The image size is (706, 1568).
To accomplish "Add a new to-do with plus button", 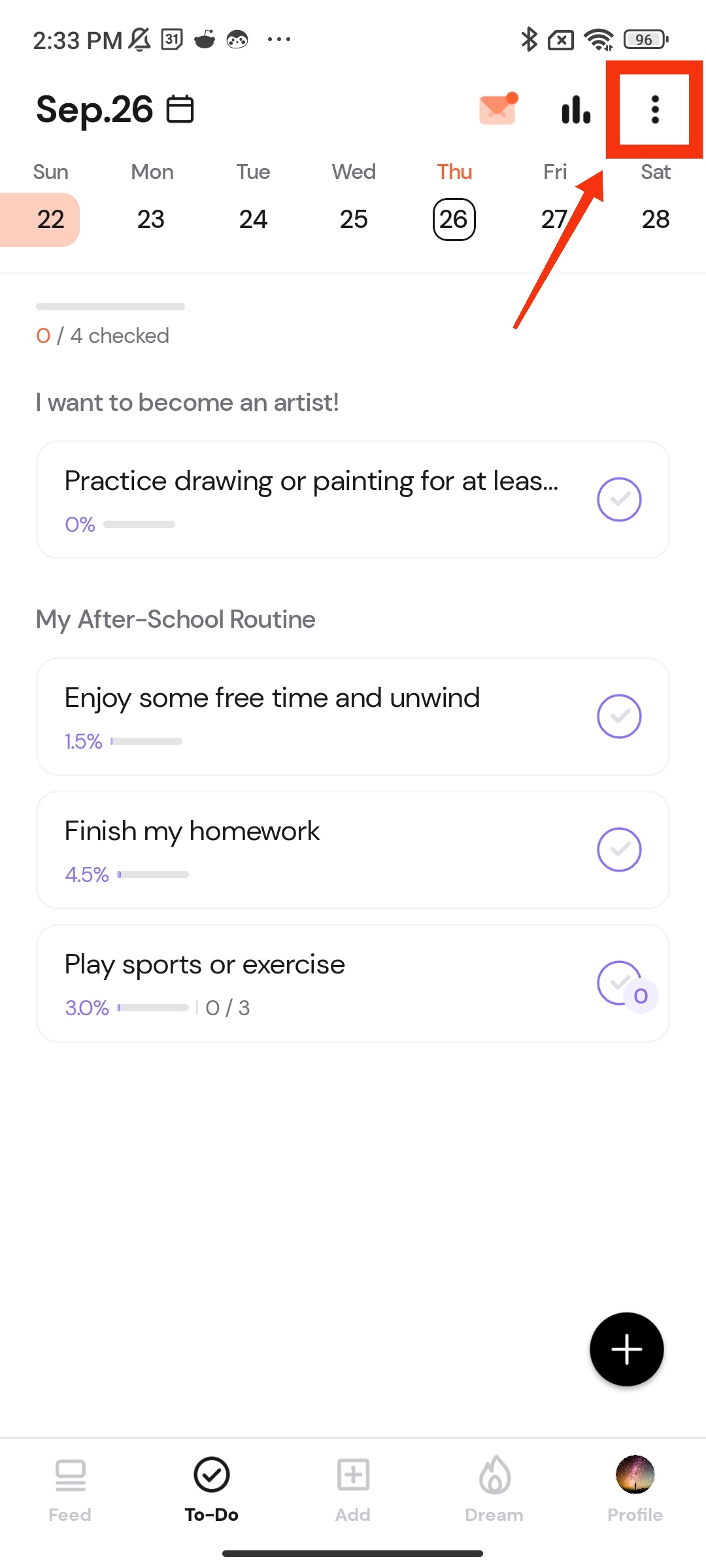I will (x=626, y=1349).
